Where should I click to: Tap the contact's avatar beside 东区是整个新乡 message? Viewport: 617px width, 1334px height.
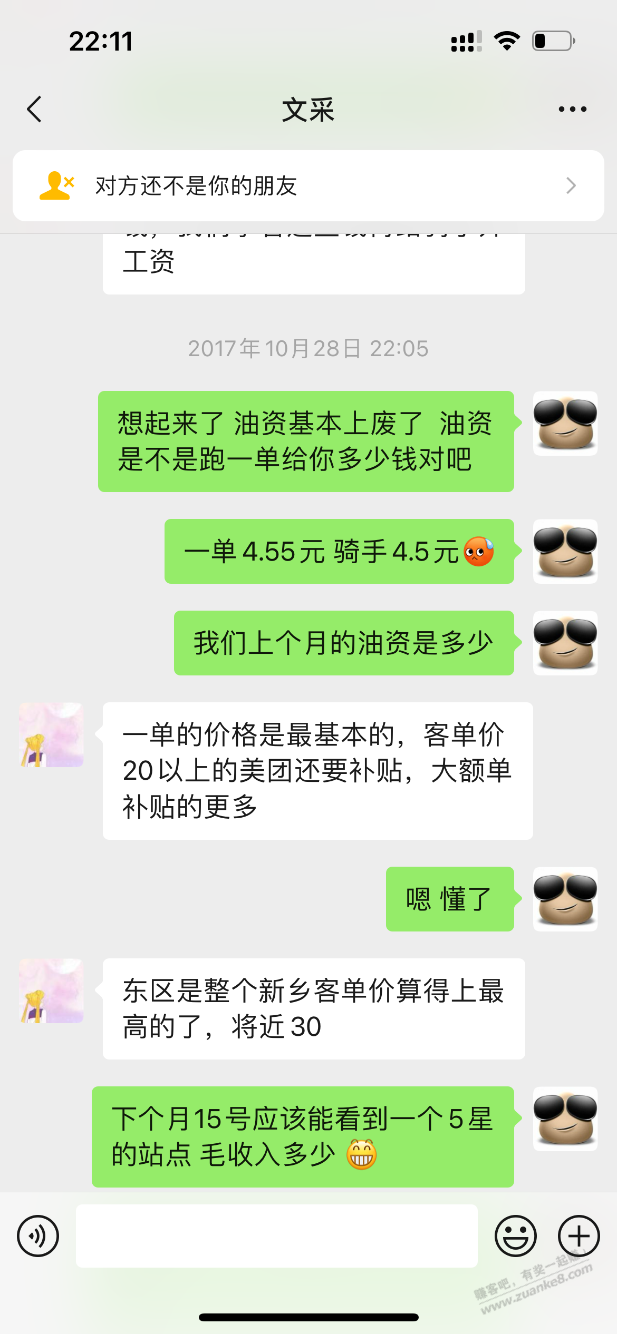click(51, 991)
